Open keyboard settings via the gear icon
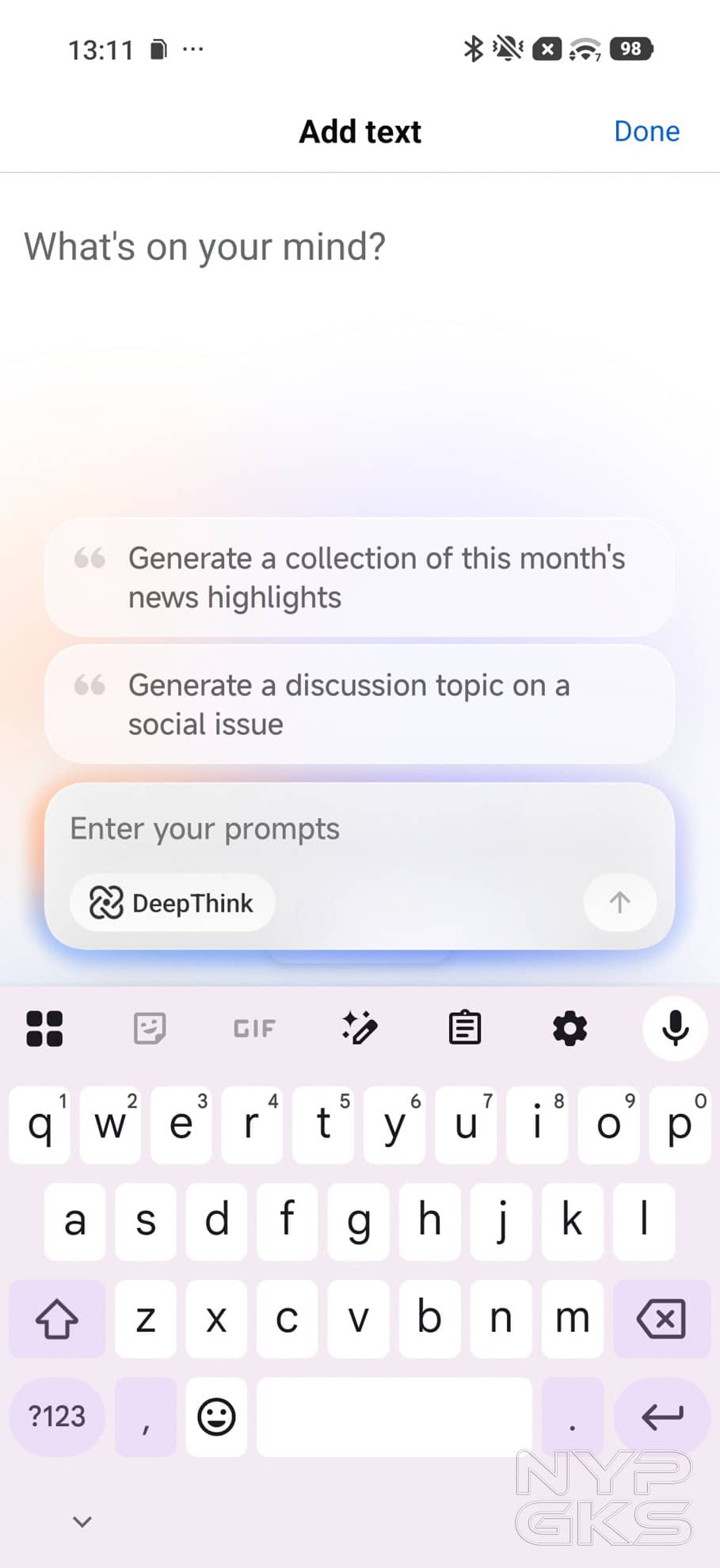Viewport: 720px width, 1568px height. point(569,1027)
